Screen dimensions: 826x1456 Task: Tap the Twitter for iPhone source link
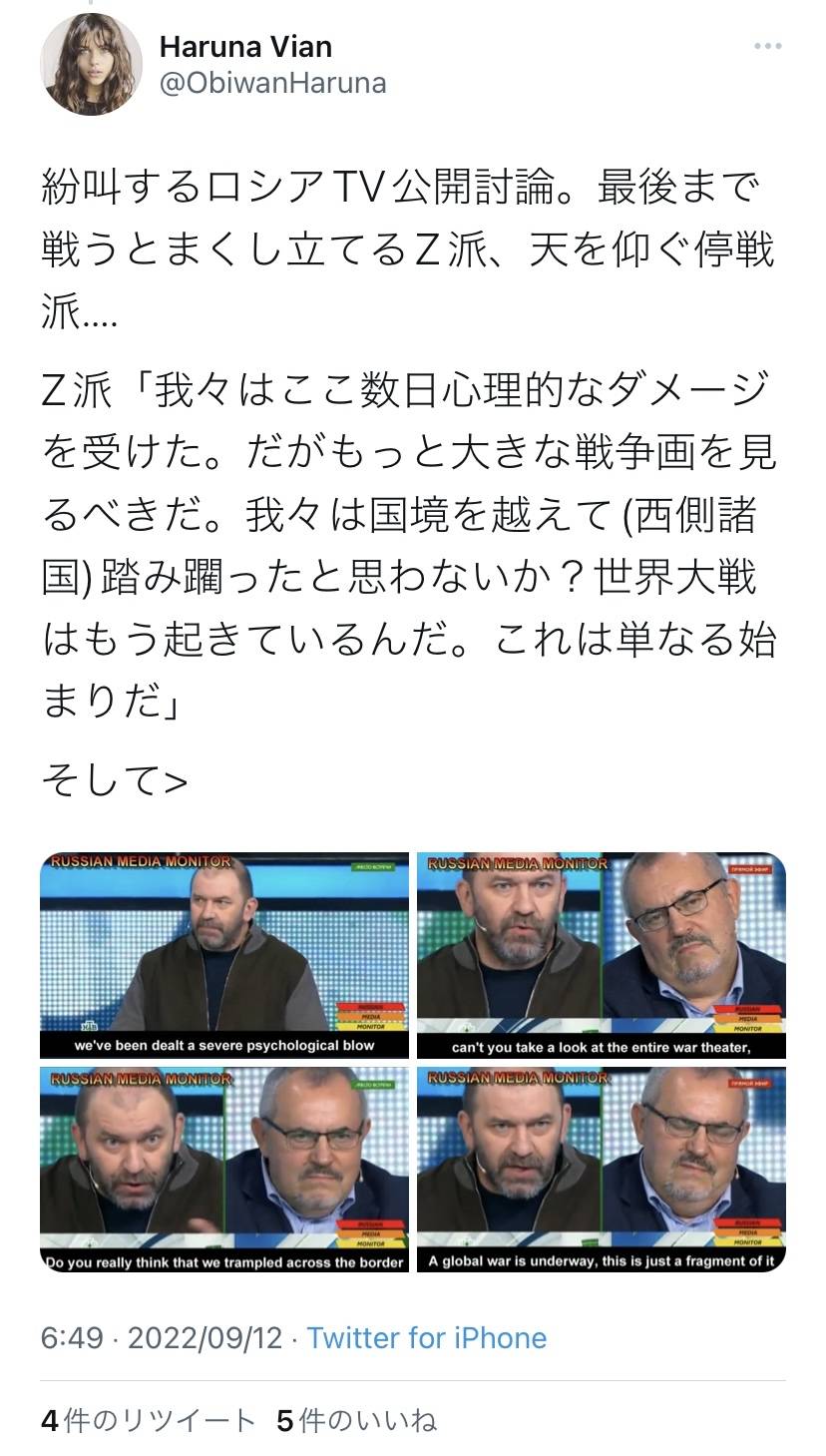[x=426, y=1338]
